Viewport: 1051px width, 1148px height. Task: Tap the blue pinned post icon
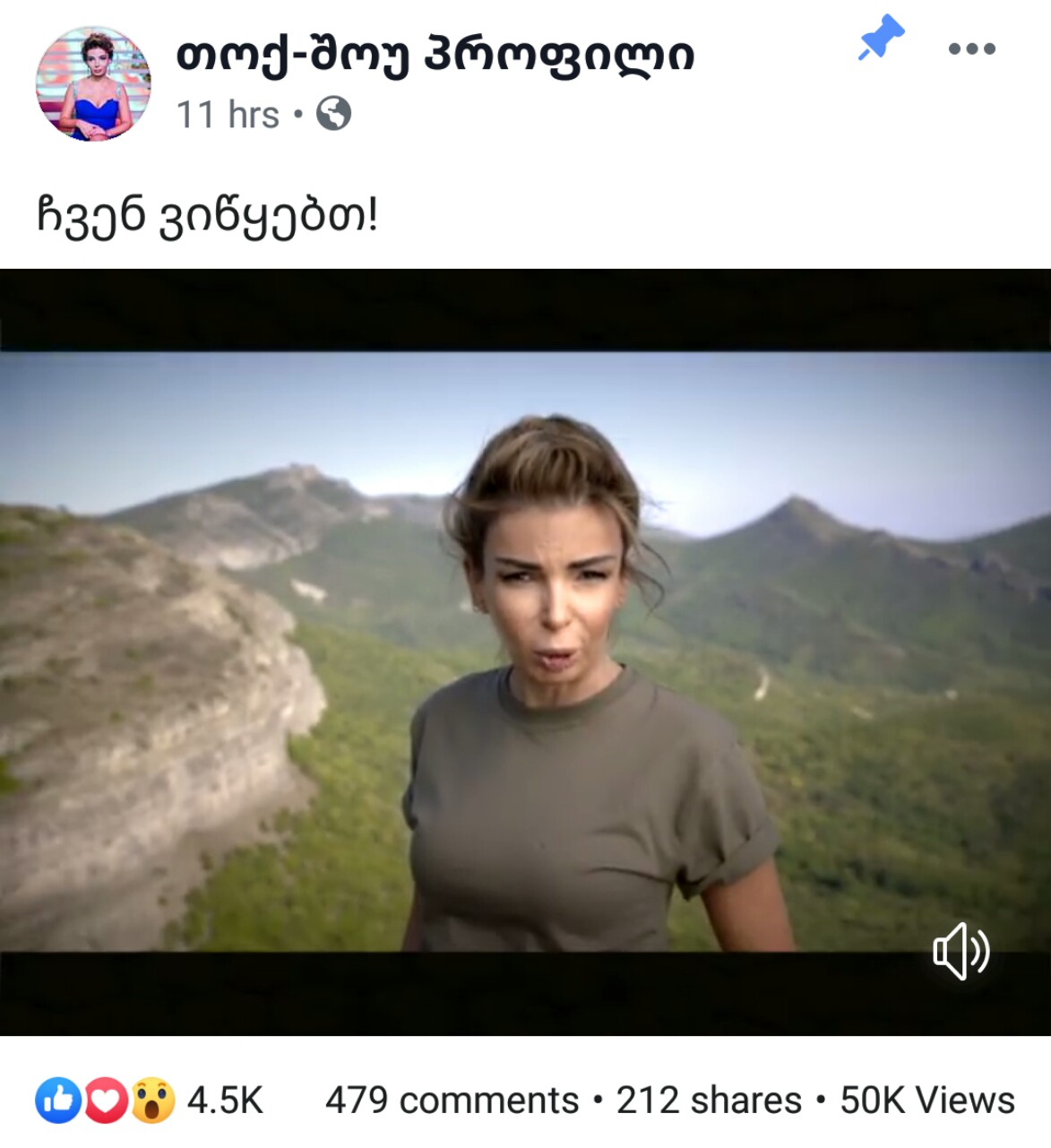tap(881, 38)
